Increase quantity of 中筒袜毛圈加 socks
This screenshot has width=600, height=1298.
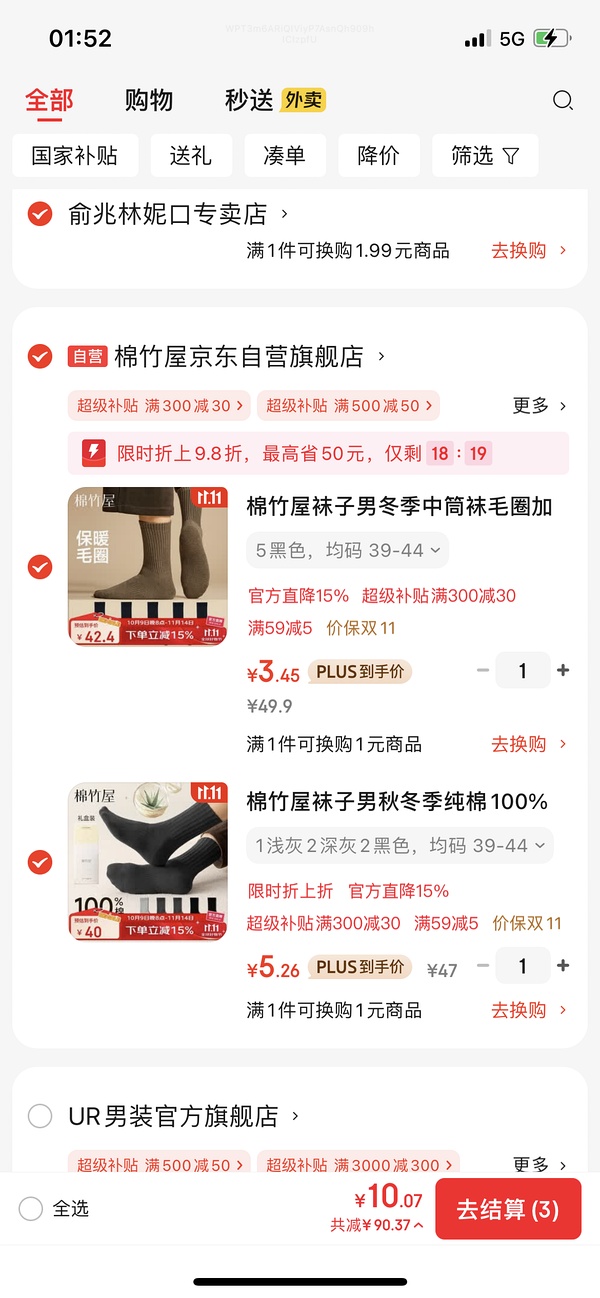coord(563,671)
